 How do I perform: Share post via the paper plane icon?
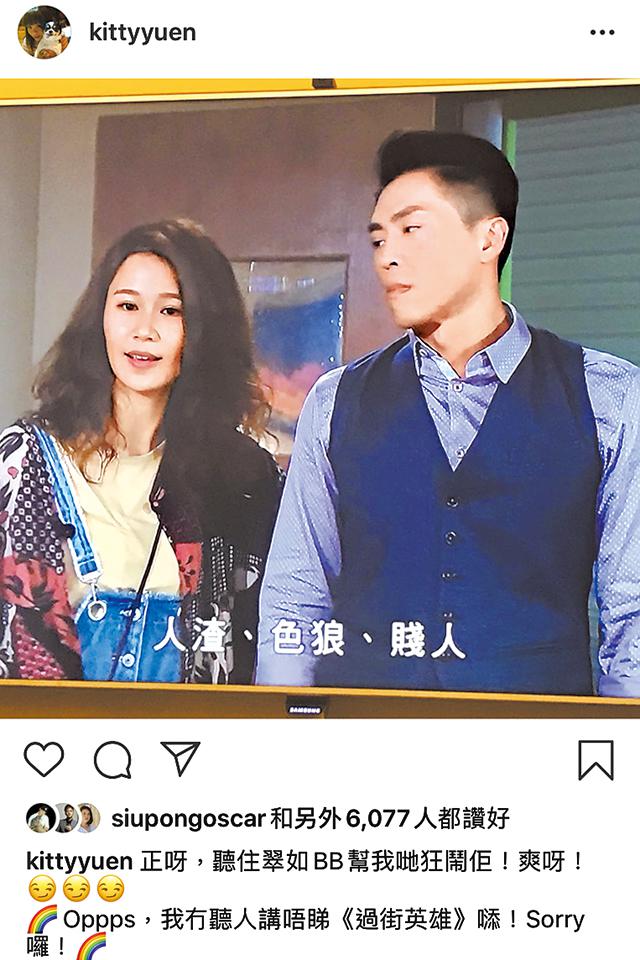click(x=180, y=759)
